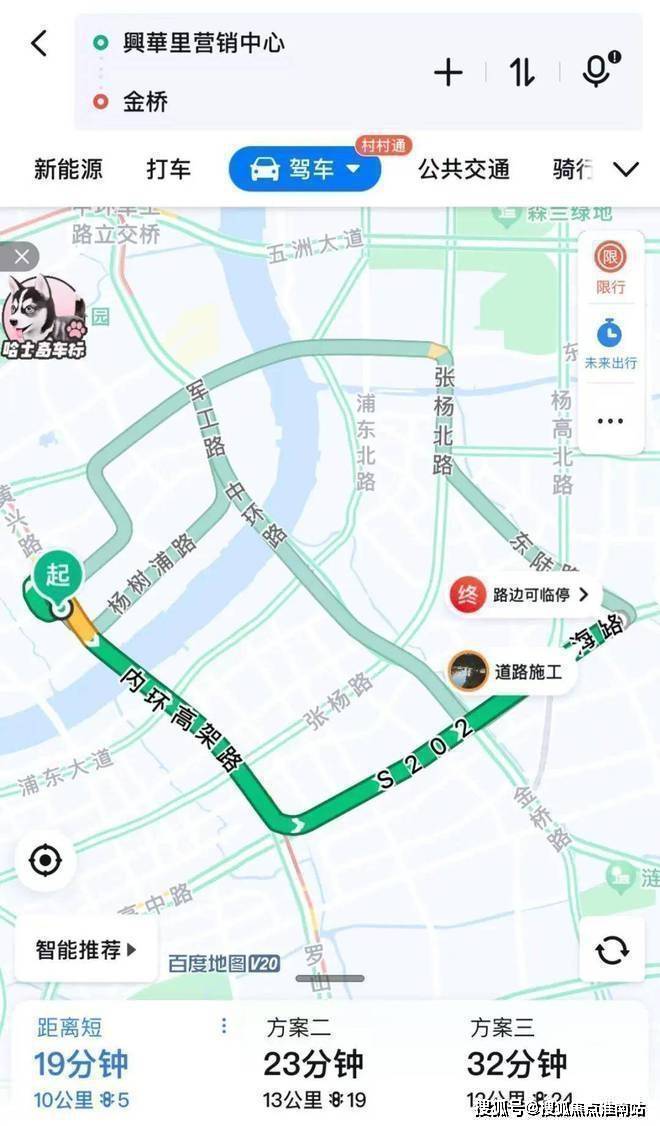Screen dimensions: 660x1126
Task: Open the map's more options menu
Action: pos(610,421)
